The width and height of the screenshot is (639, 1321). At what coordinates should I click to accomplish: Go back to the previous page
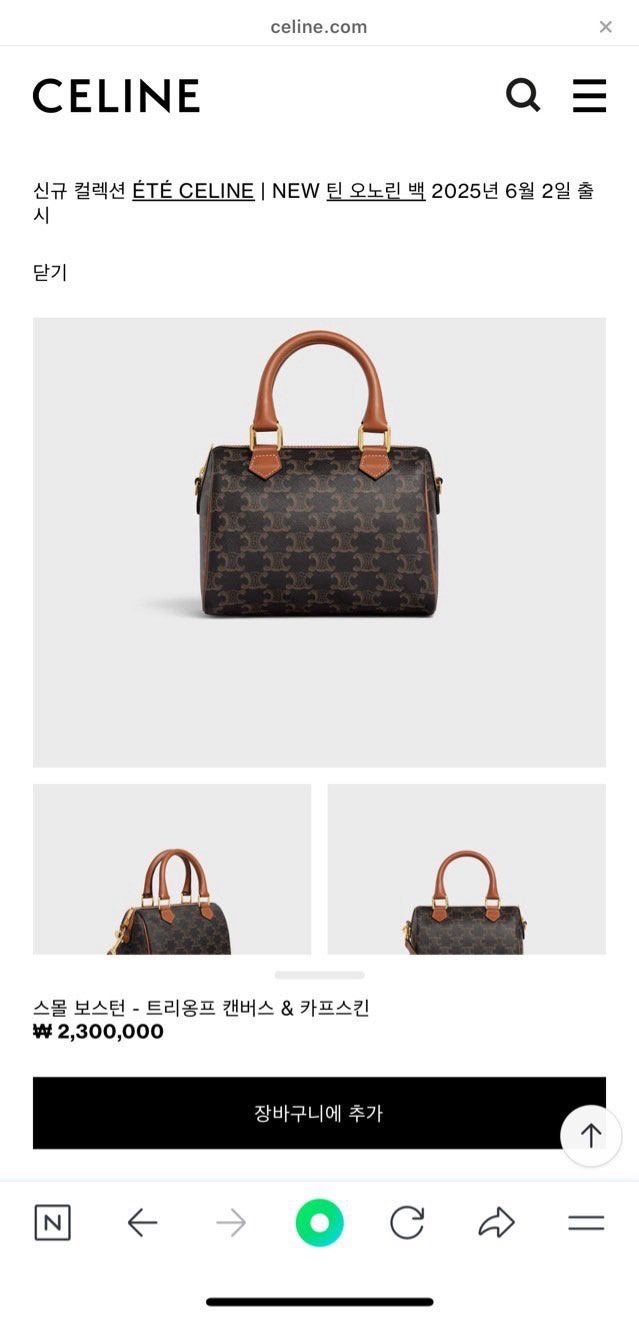(x=142, y=1222)
